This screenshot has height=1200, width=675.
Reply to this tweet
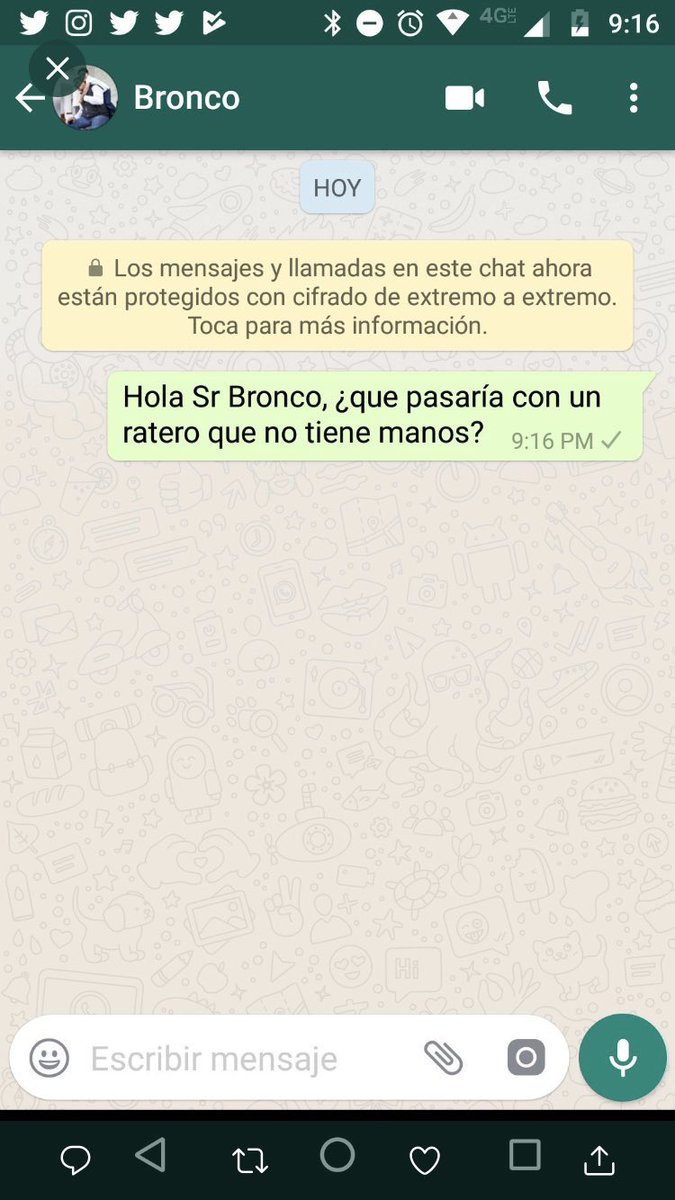[75, 1159]
